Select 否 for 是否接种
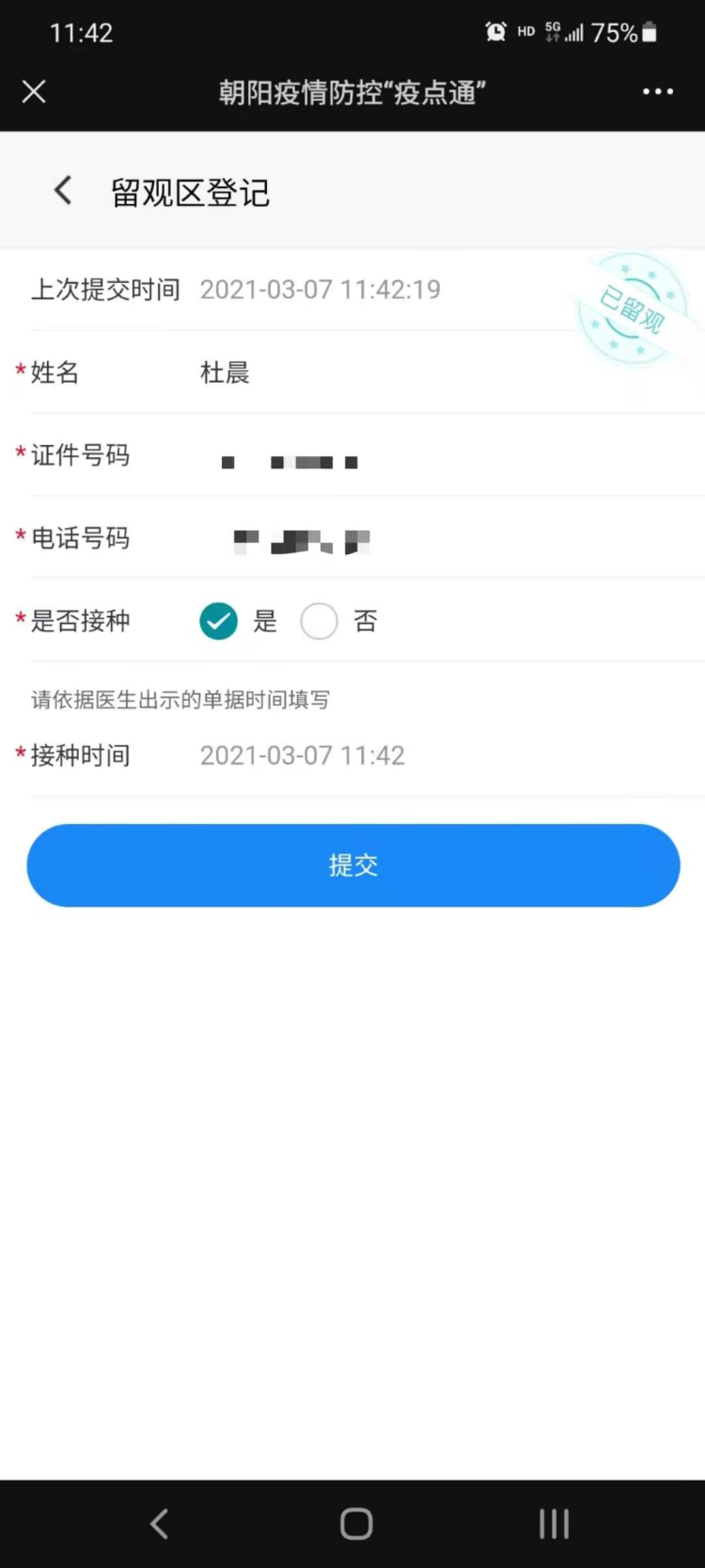The height and width of the screenshot is (1568, 705). (320, 621)
